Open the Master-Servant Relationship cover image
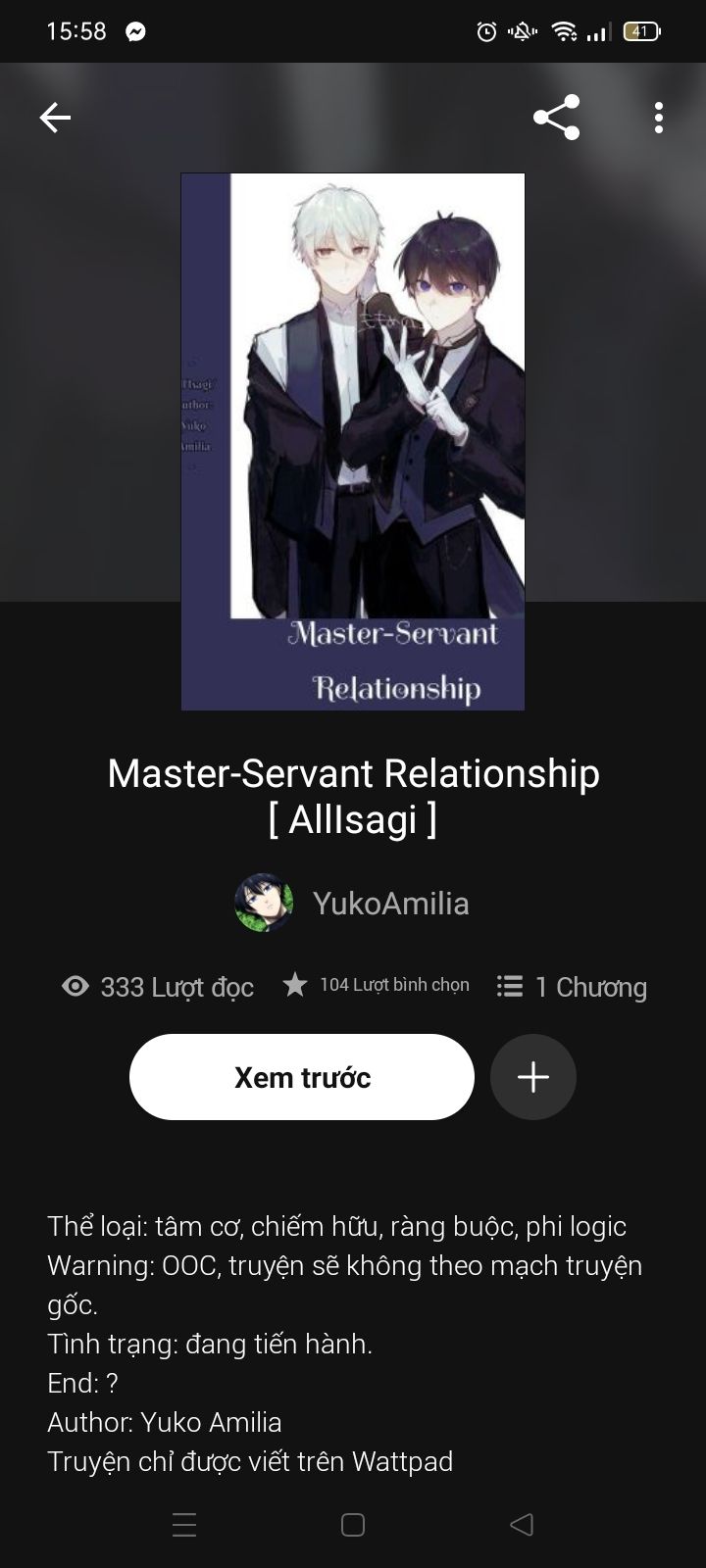 (x=353, y=441)
